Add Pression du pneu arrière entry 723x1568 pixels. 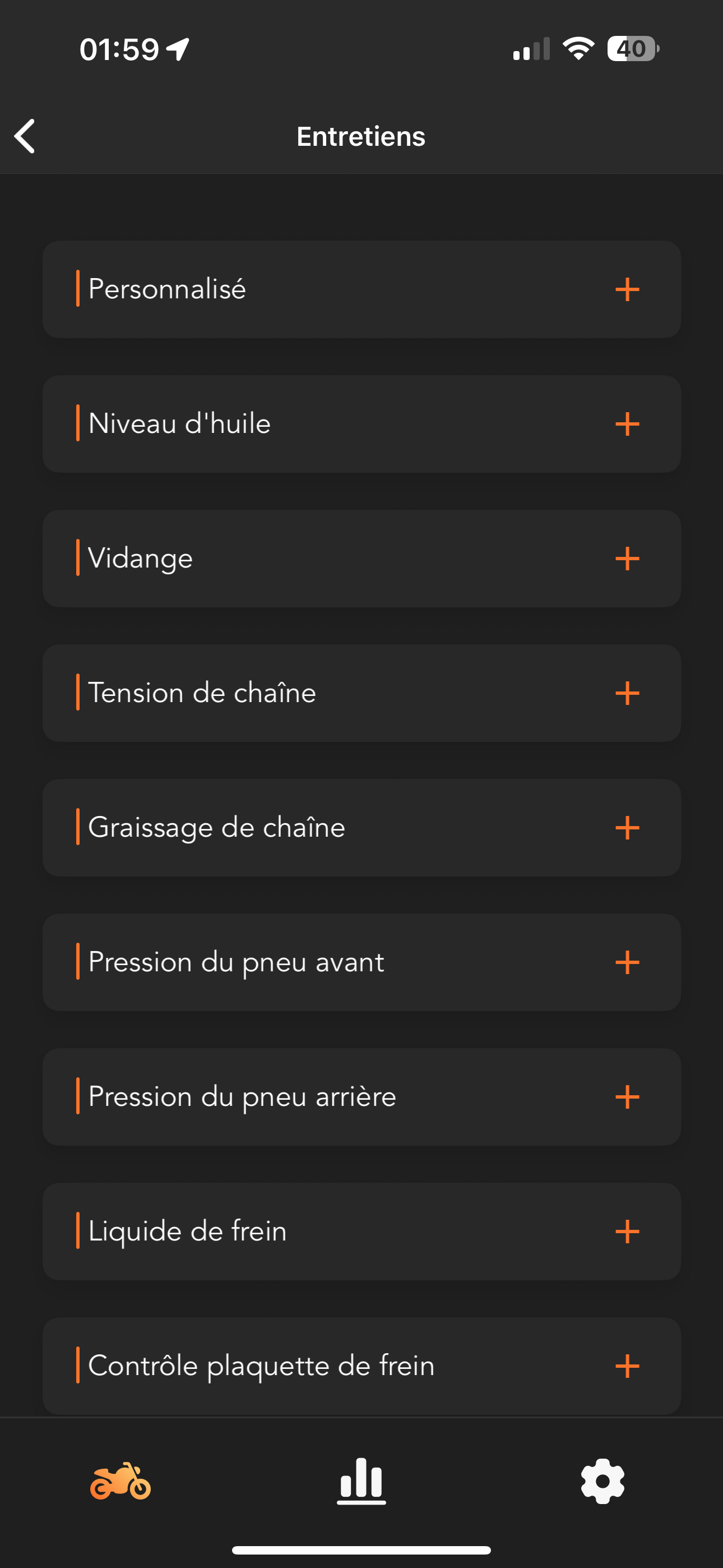(x=627, y=1096)
